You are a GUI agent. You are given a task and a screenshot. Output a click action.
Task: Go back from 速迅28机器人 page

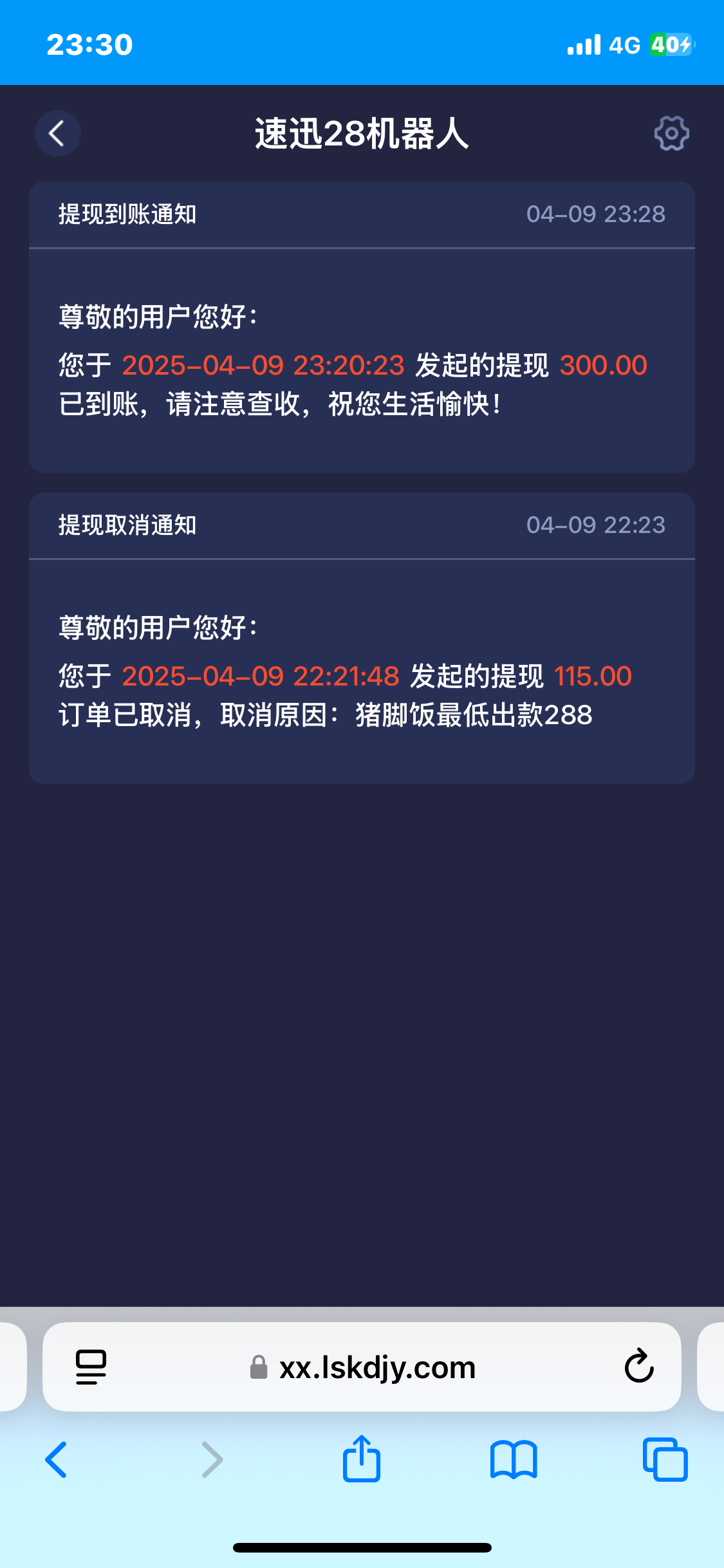pyautogui.click(x=57, y=134)
